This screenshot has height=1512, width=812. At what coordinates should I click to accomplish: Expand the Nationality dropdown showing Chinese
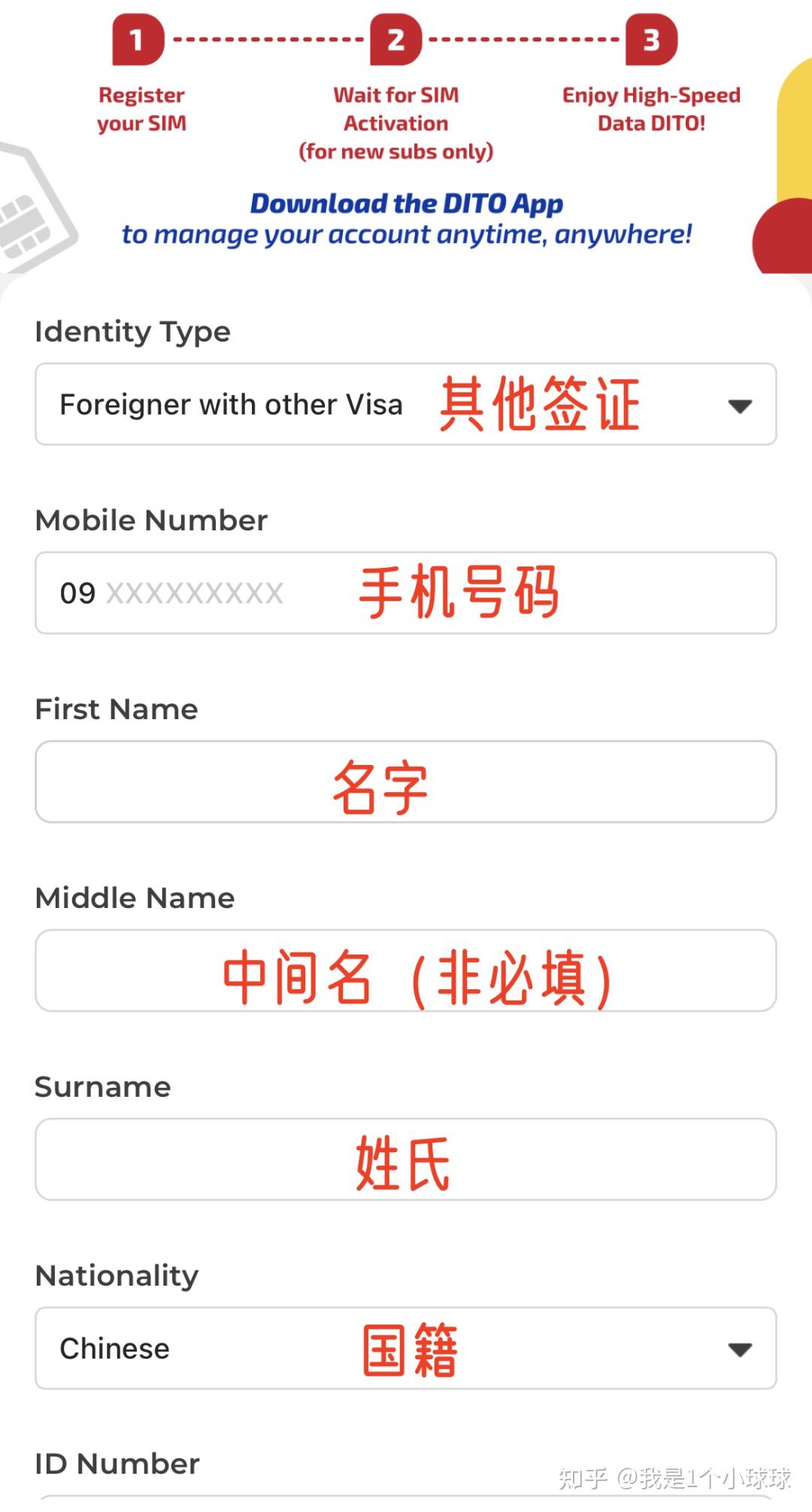click(406, 1349)
